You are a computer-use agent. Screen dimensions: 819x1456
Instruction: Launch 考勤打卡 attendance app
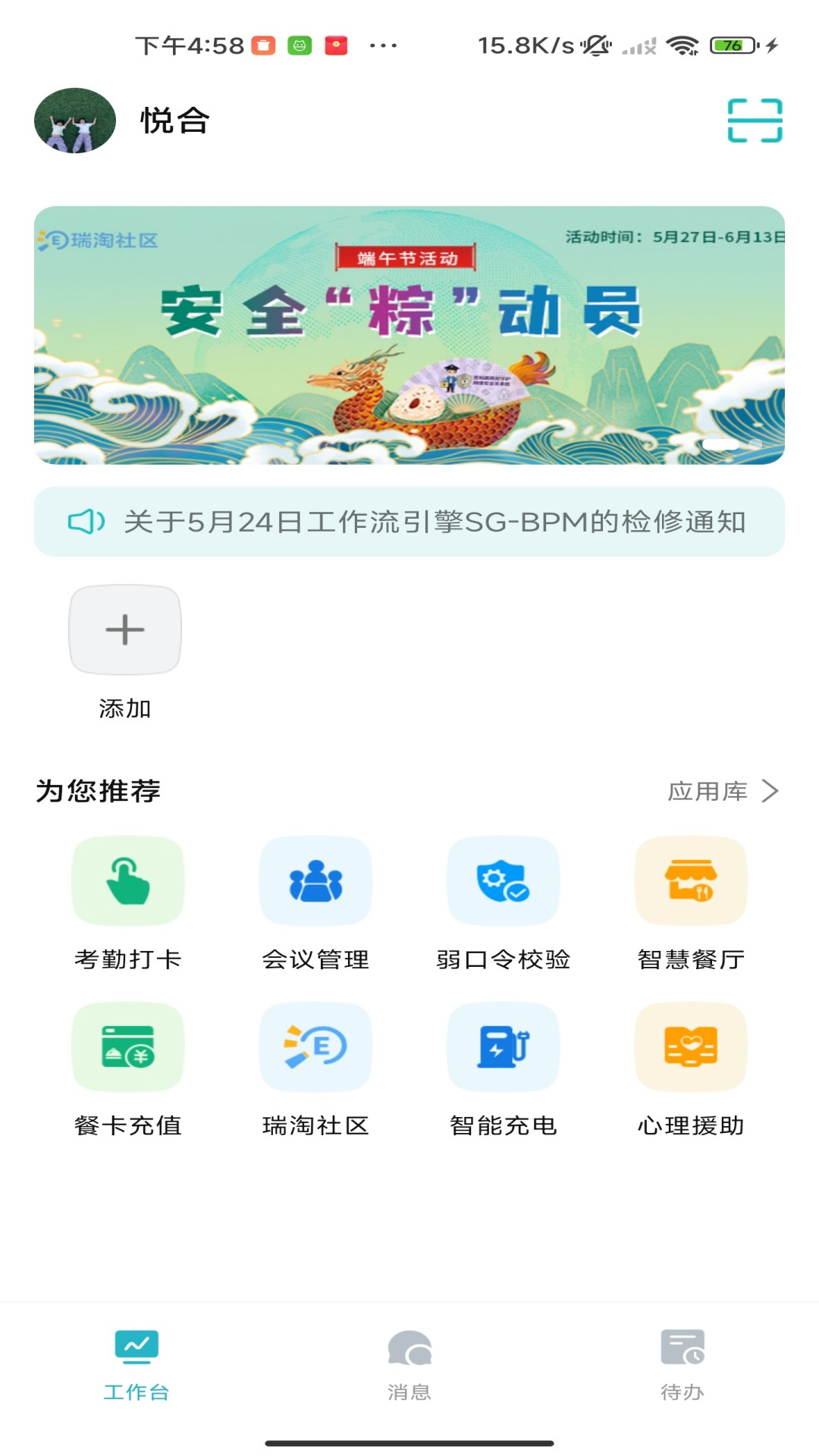point(128,881)
